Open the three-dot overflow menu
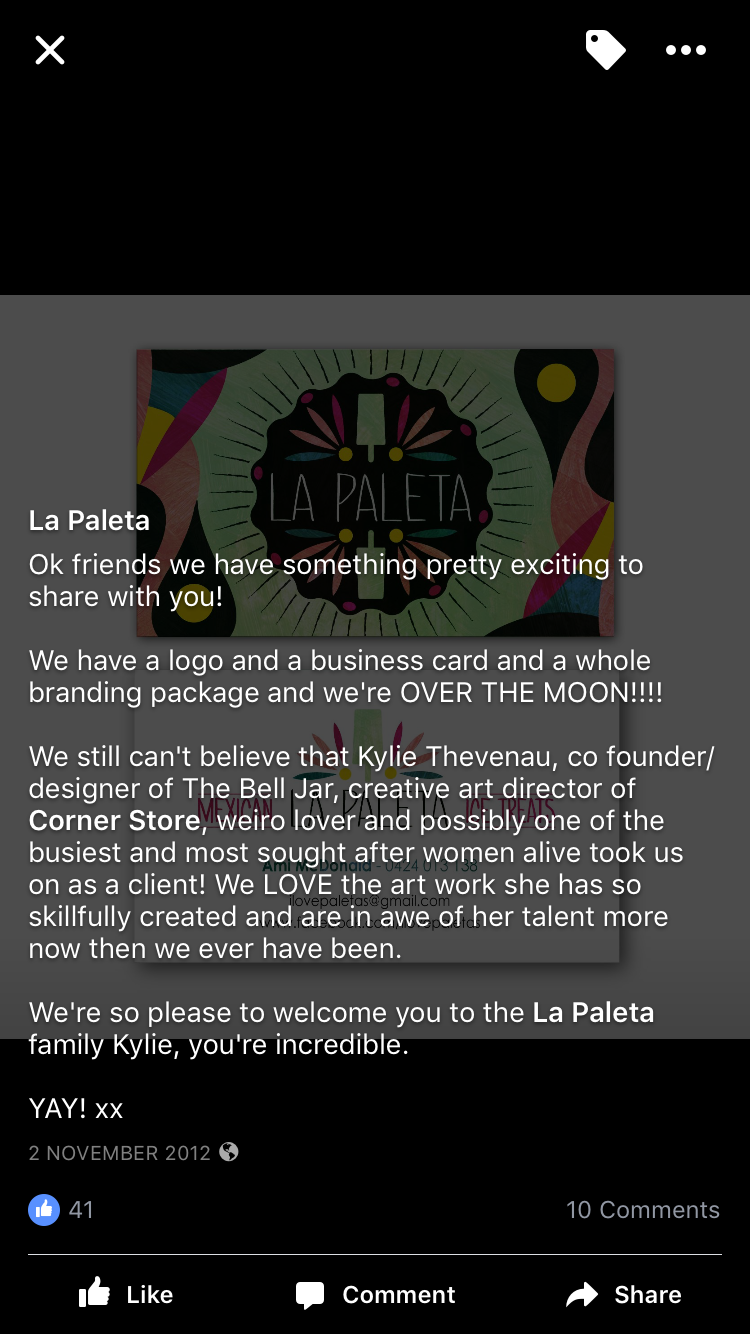 686,50
